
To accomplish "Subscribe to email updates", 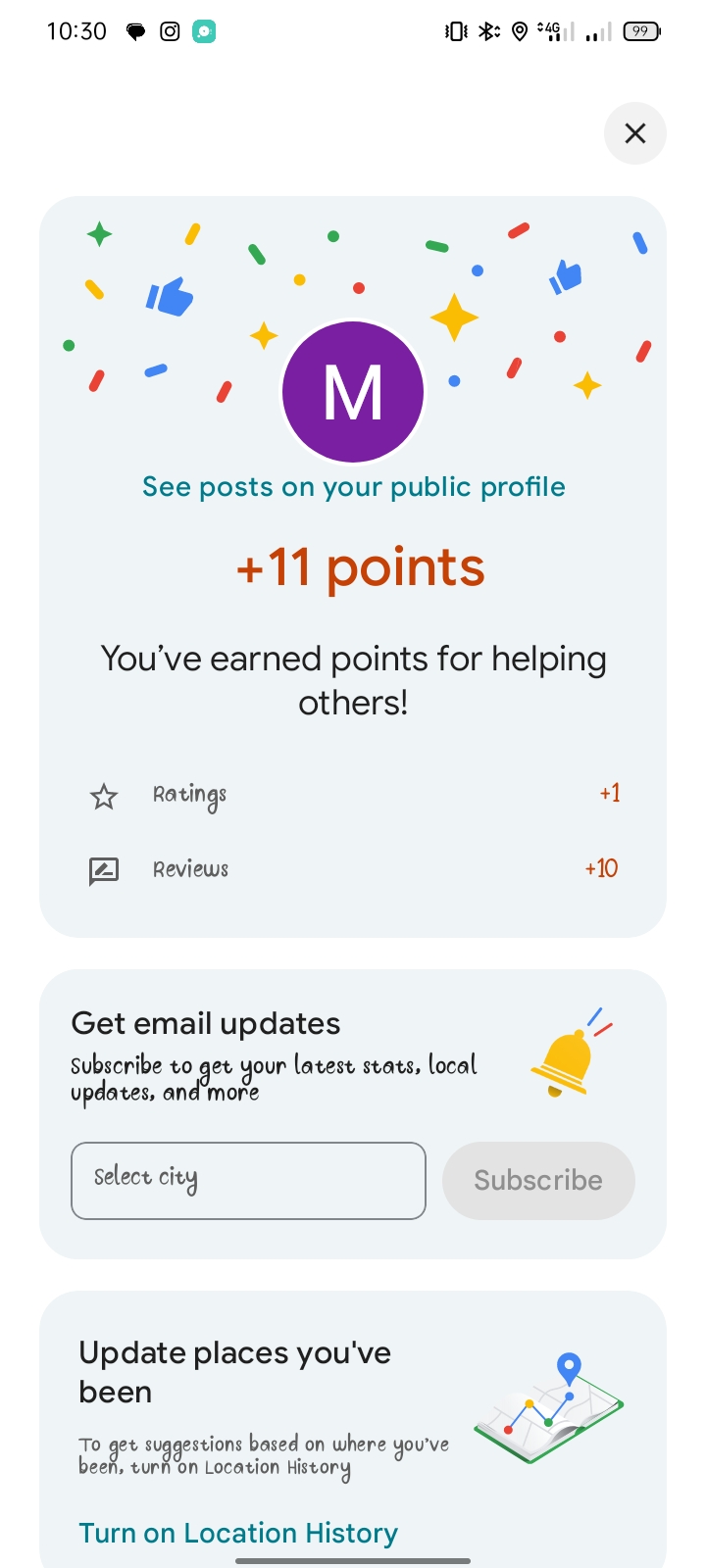I will [x=538, y=1180].
